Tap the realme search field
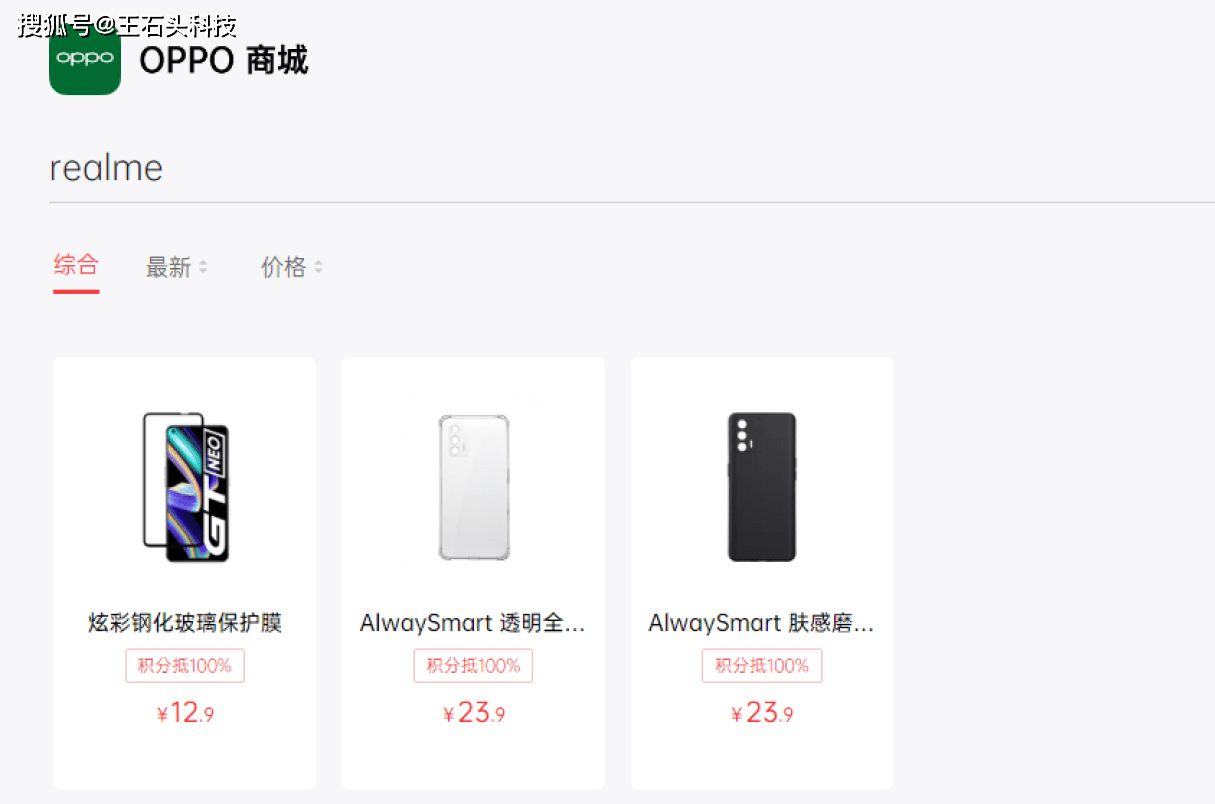The width and height of the screenshot is (1215, 804). [600, 168]
